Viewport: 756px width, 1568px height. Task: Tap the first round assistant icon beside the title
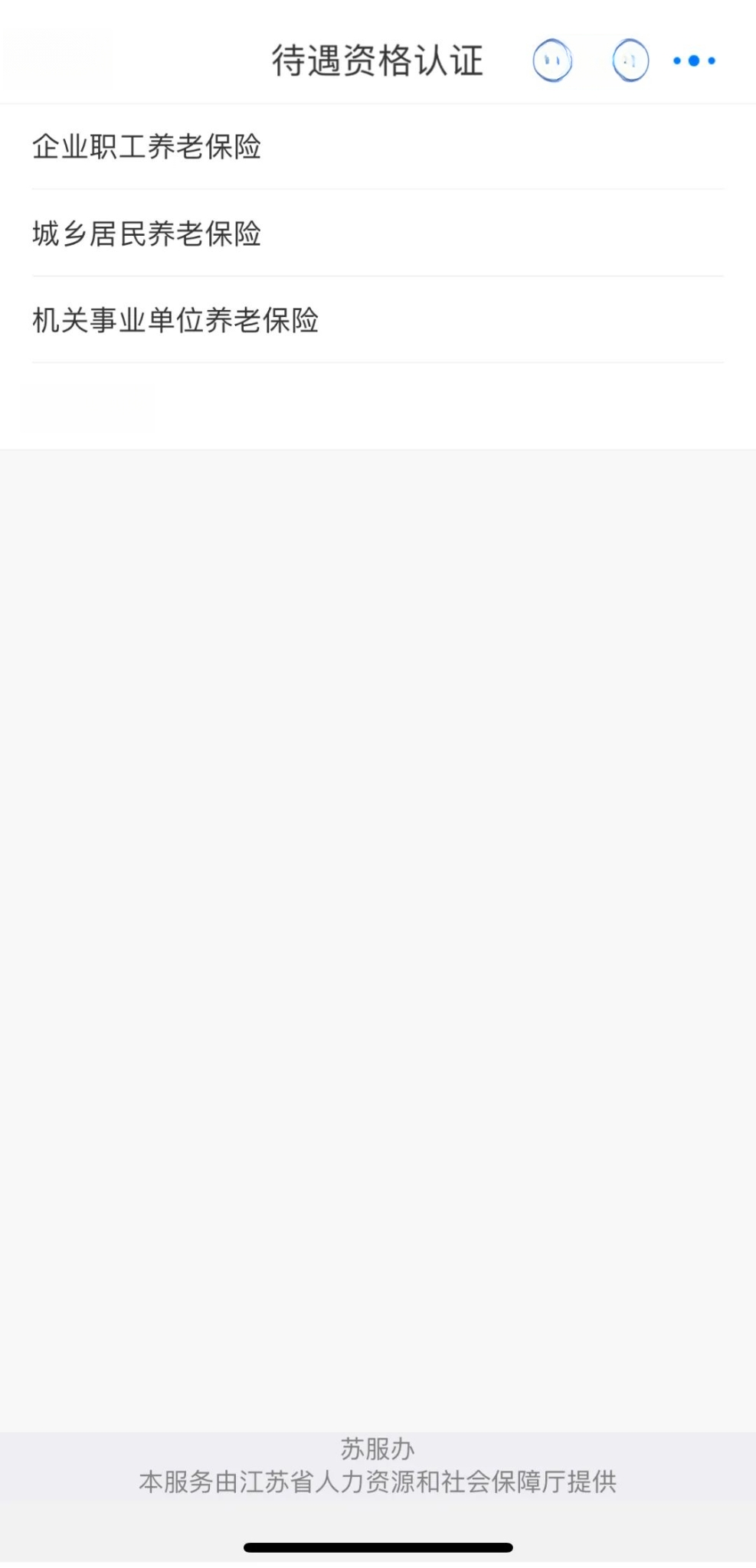coord(552,60)
